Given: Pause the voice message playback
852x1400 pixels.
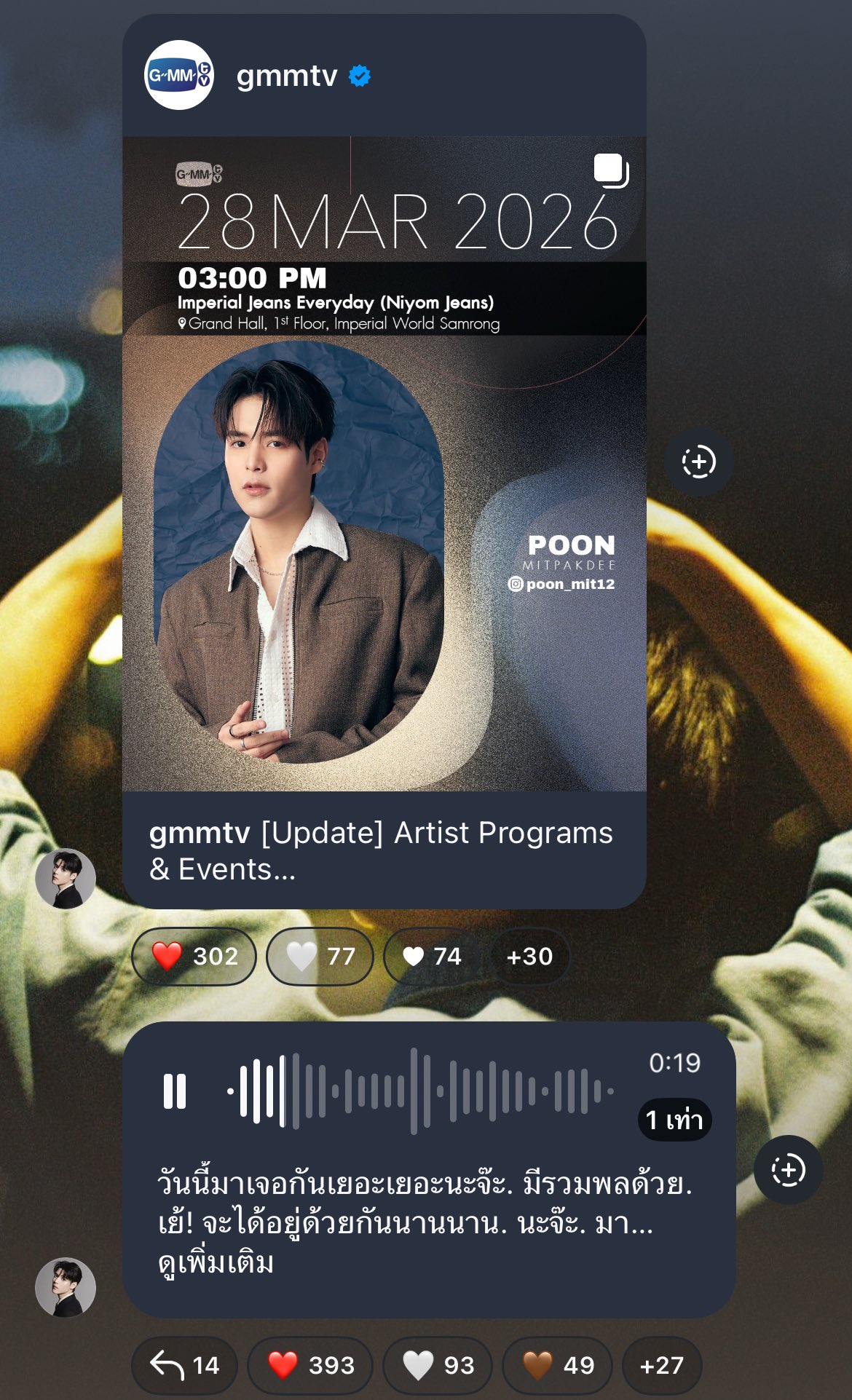Looking at the screenshot, I should tap(175, 1091).
